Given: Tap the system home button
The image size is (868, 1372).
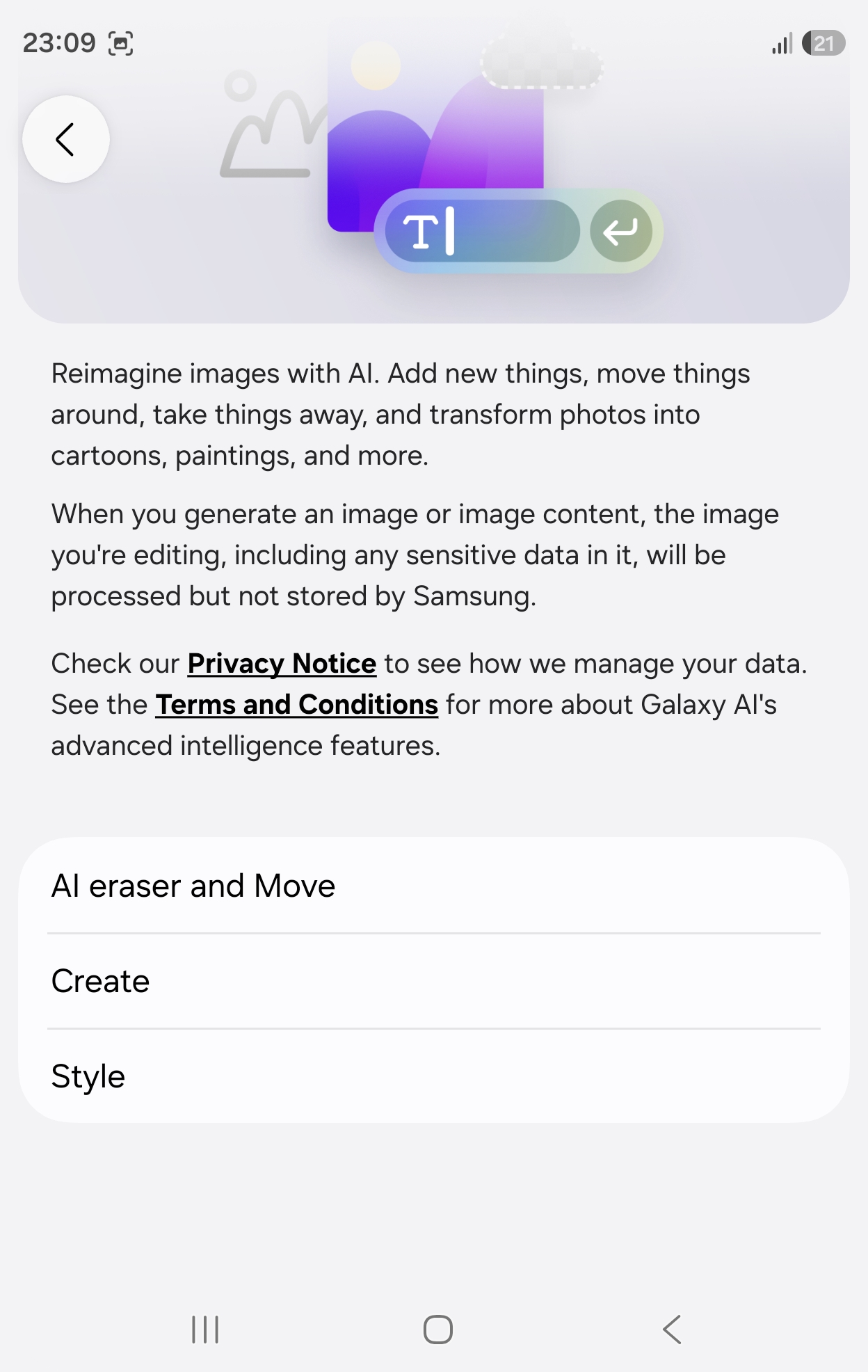Looking at the screenshot, I should click(438, 1330).
